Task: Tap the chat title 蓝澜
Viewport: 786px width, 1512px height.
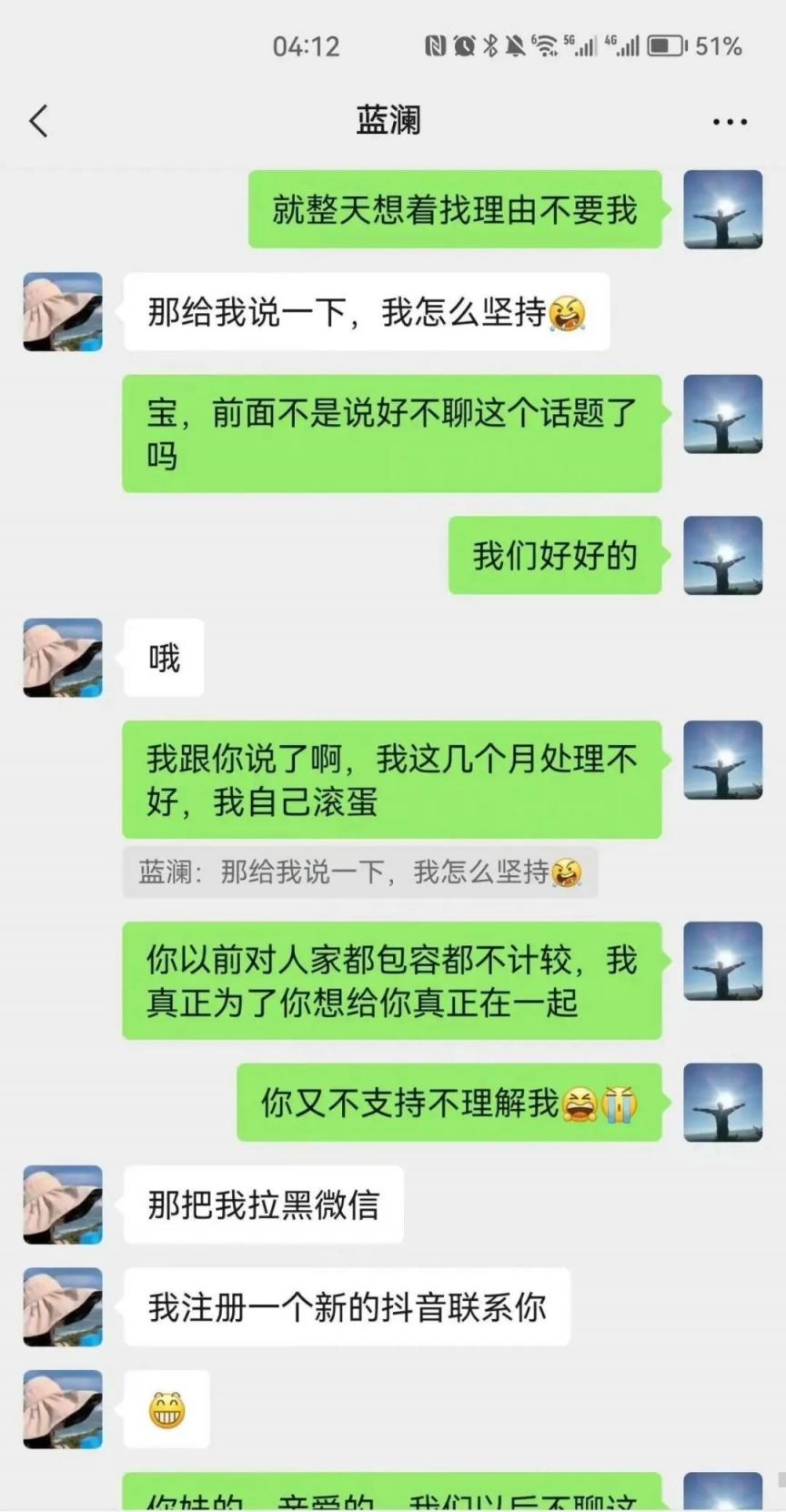Action: coord(387,120)
